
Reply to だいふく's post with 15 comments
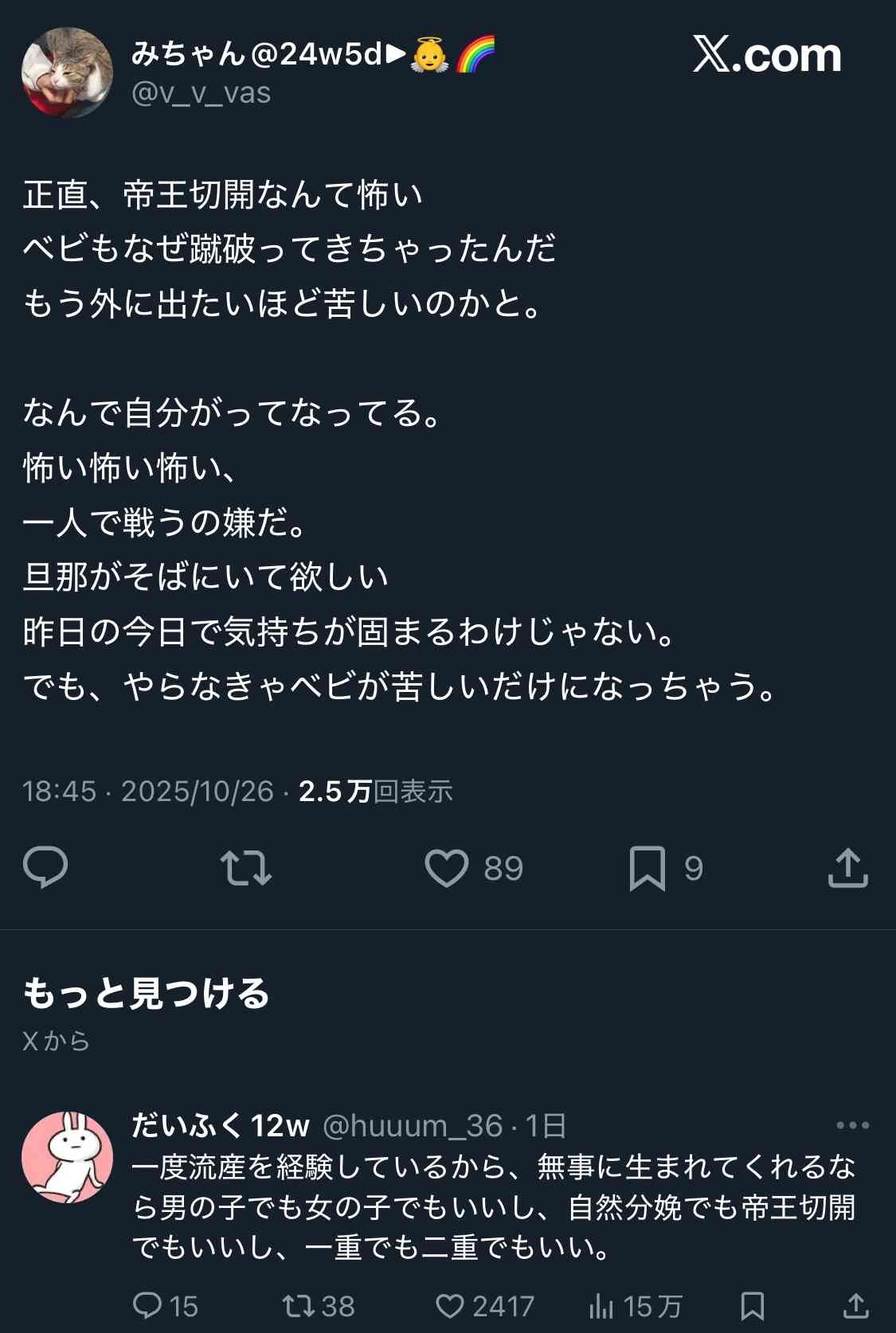coord(148,1306)
